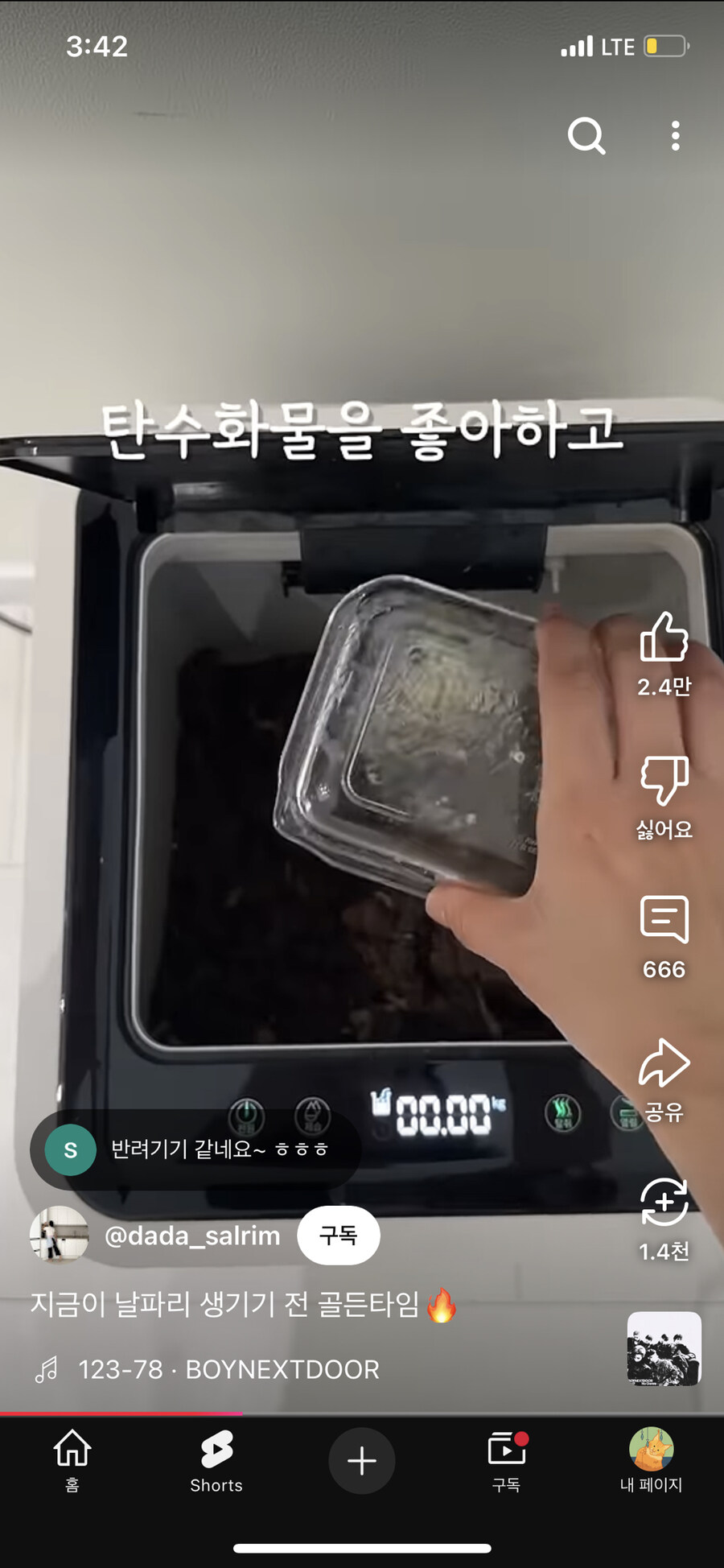This screenshot has height=1568, width=724.
Task: Tap the dislike 싫어요 icon
Action: tap(664, 781)
